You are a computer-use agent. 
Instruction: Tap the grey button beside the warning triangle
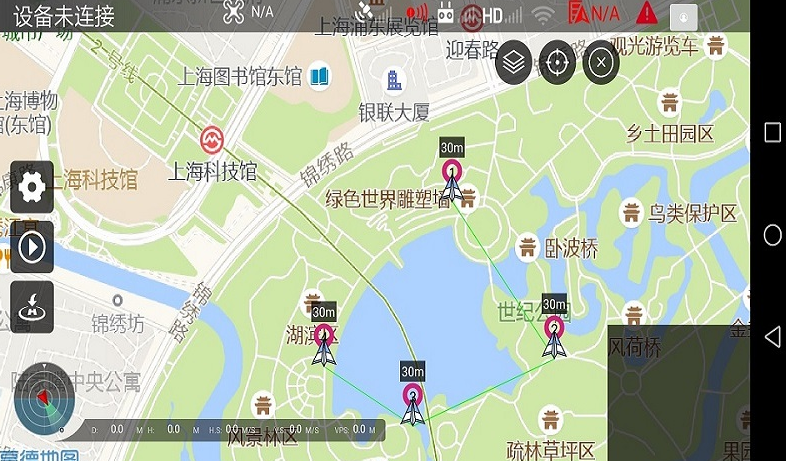pyautogui.click(x=684, y=15)
